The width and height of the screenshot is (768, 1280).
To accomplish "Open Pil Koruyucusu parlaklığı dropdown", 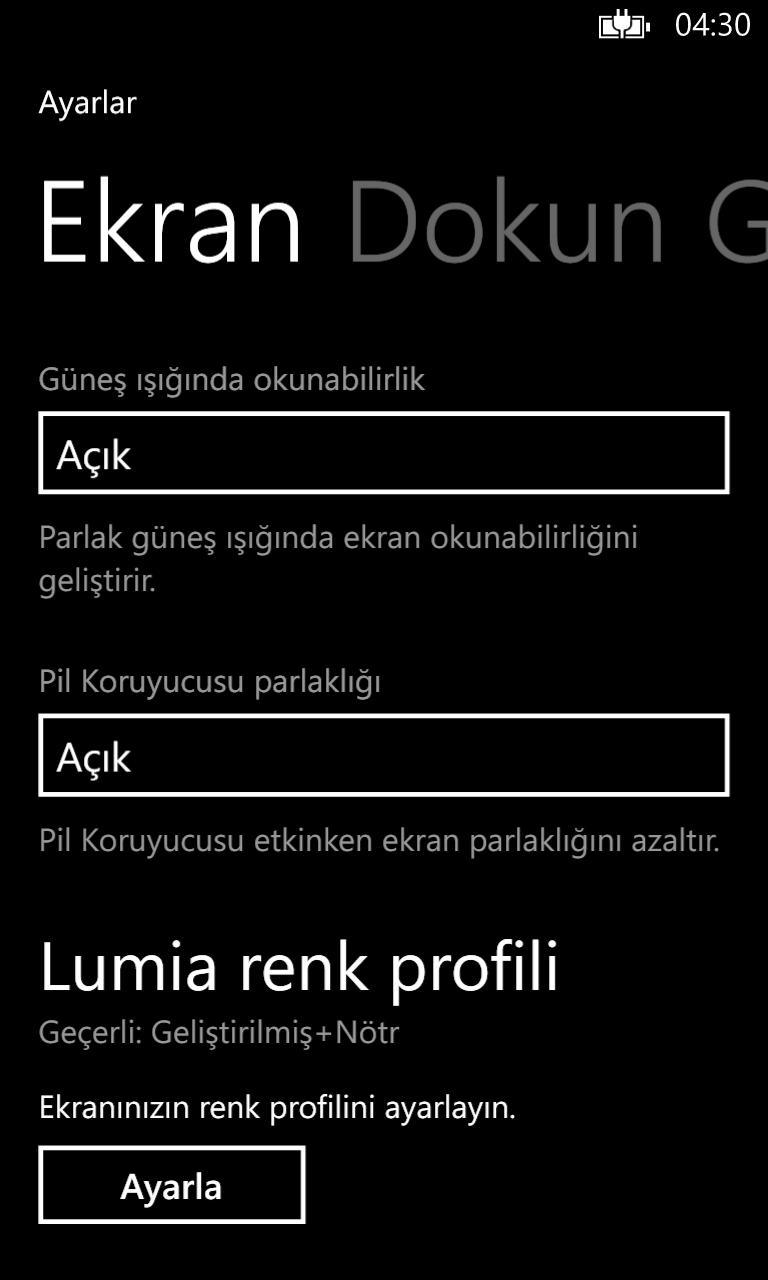I will (x=383, y=756).
